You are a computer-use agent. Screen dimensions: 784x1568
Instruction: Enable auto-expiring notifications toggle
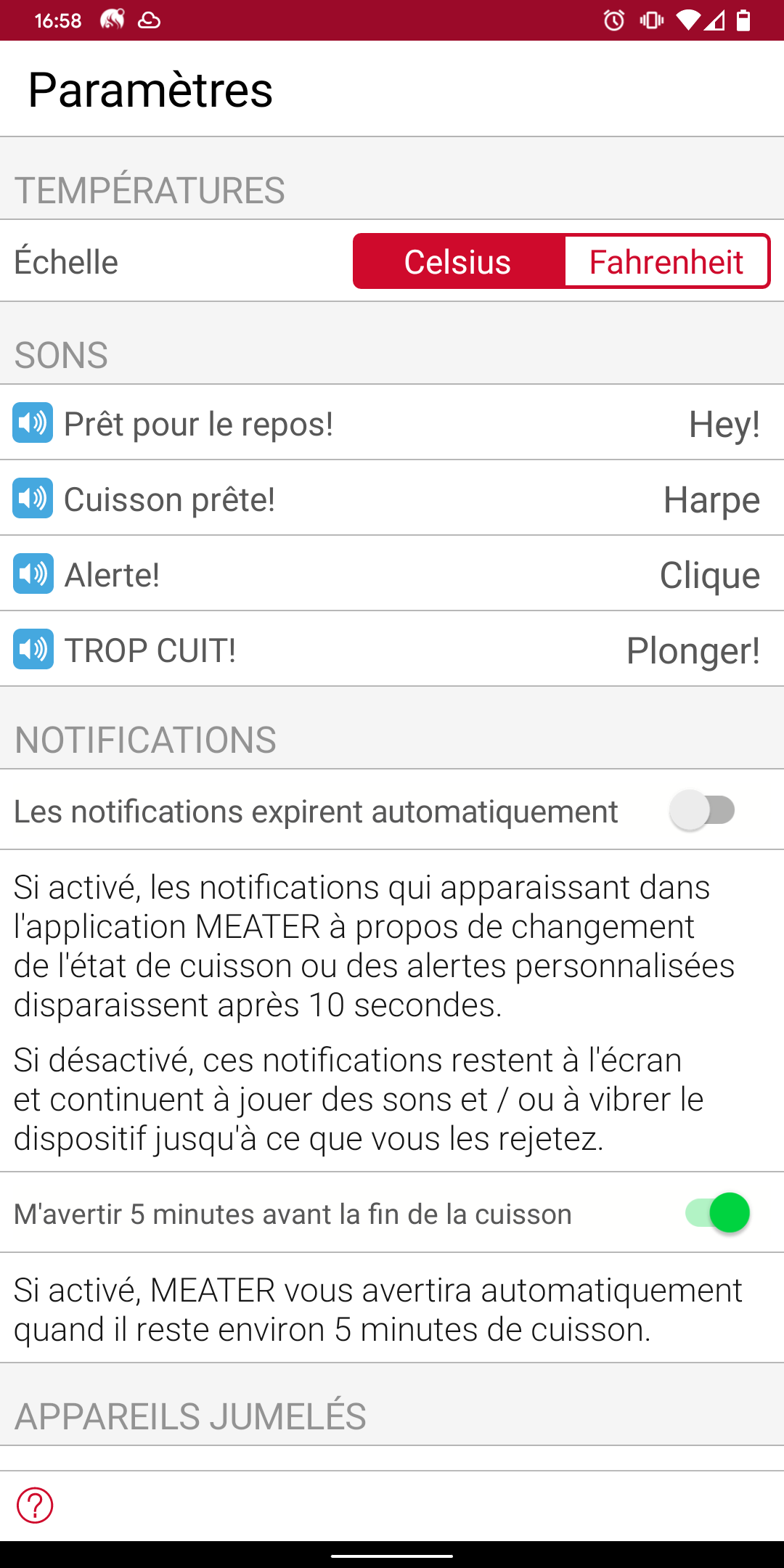click(703, 810)
